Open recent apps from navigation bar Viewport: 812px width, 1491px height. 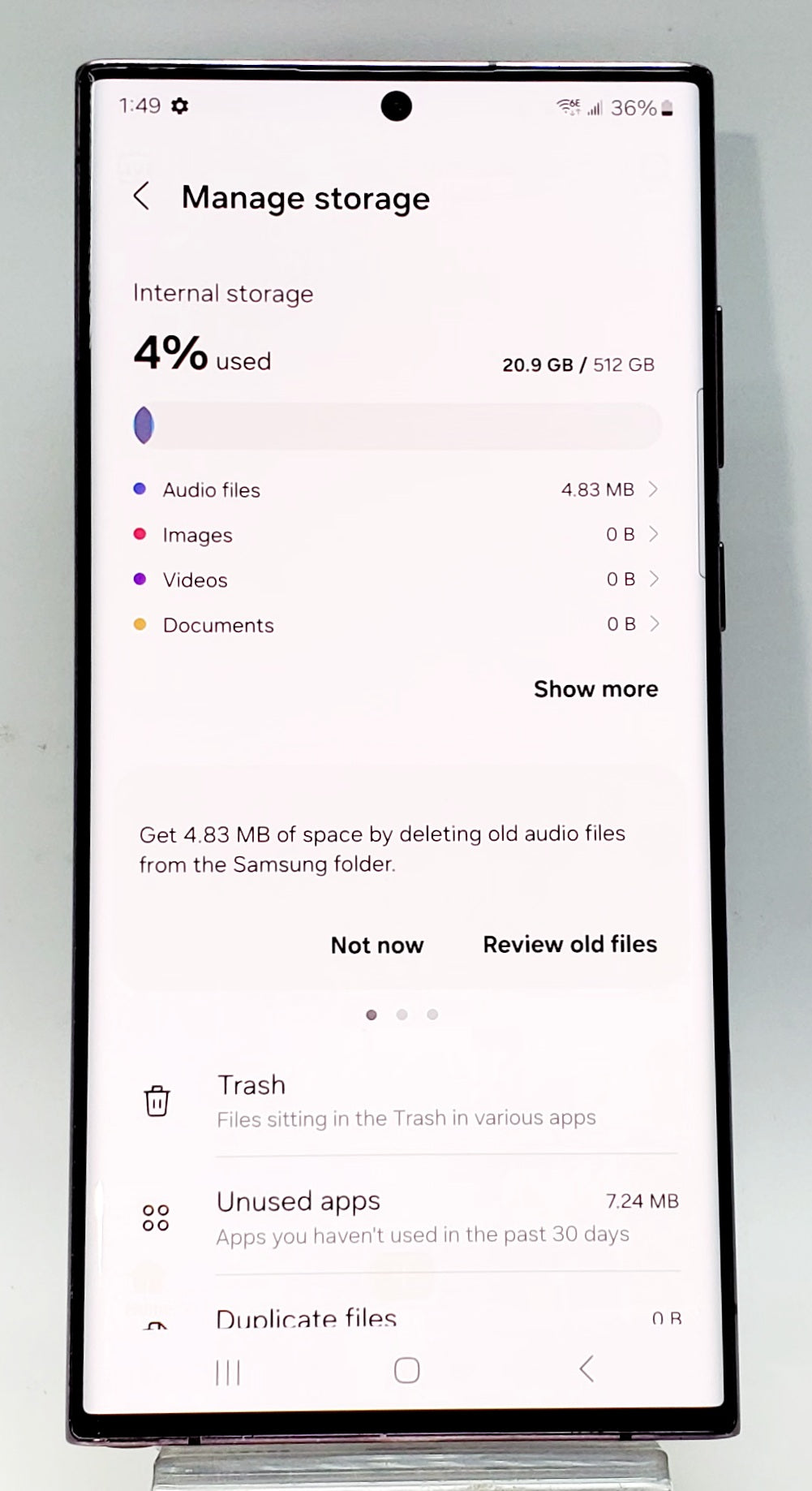click(228, 1372)
